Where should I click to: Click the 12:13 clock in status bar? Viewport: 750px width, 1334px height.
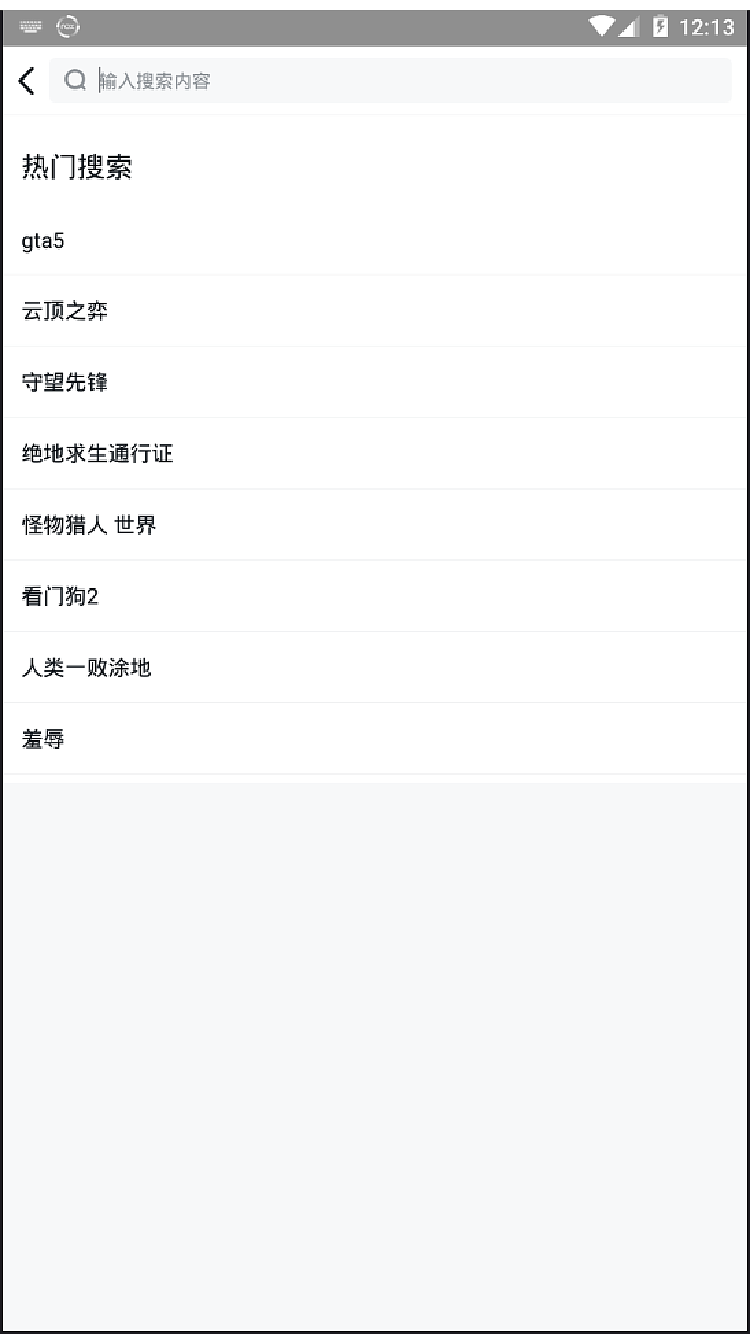706,27
